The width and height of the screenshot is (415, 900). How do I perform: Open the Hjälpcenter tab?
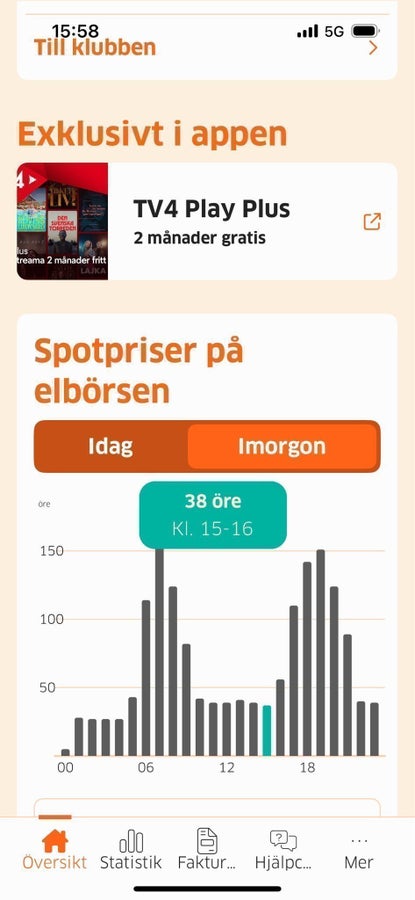coord(283,849)
